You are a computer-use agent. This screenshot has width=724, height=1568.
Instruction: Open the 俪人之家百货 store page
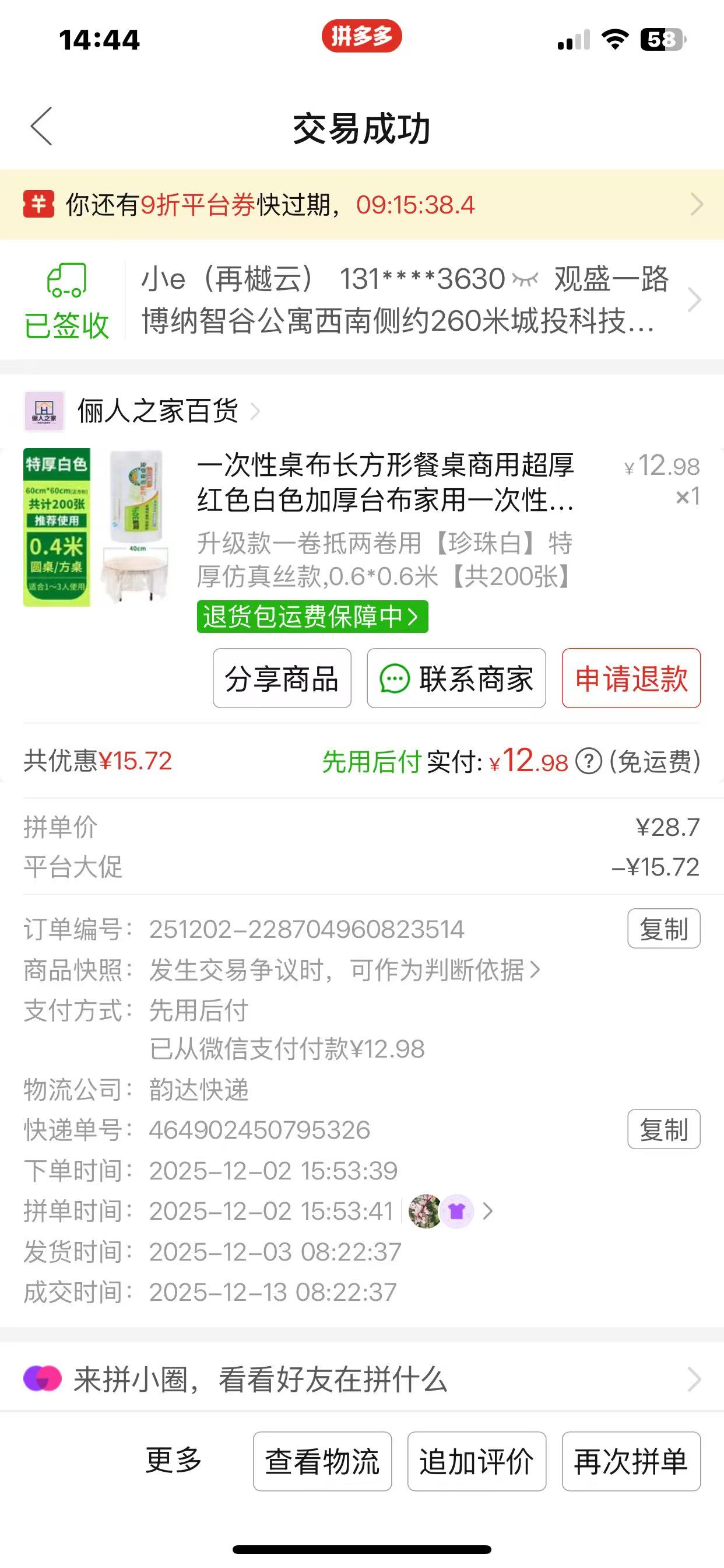(157, 411)
